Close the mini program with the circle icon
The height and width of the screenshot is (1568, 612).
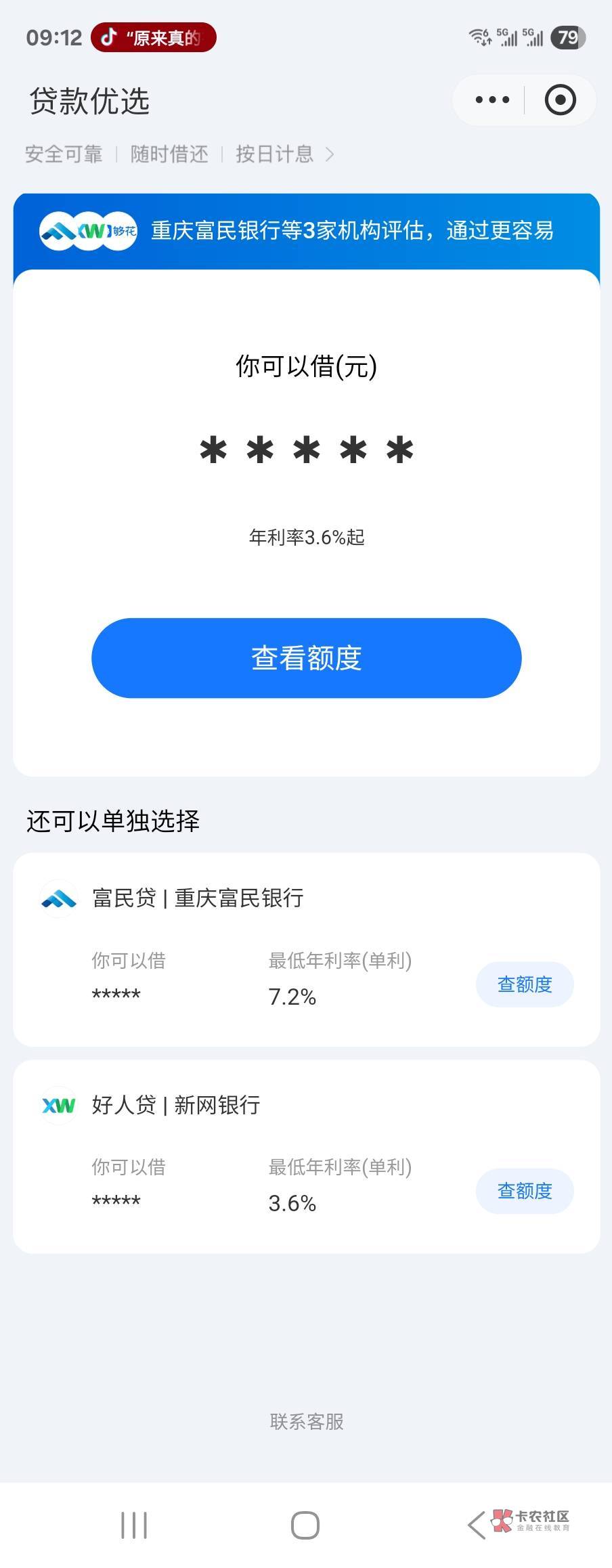[x=560, y=100]
